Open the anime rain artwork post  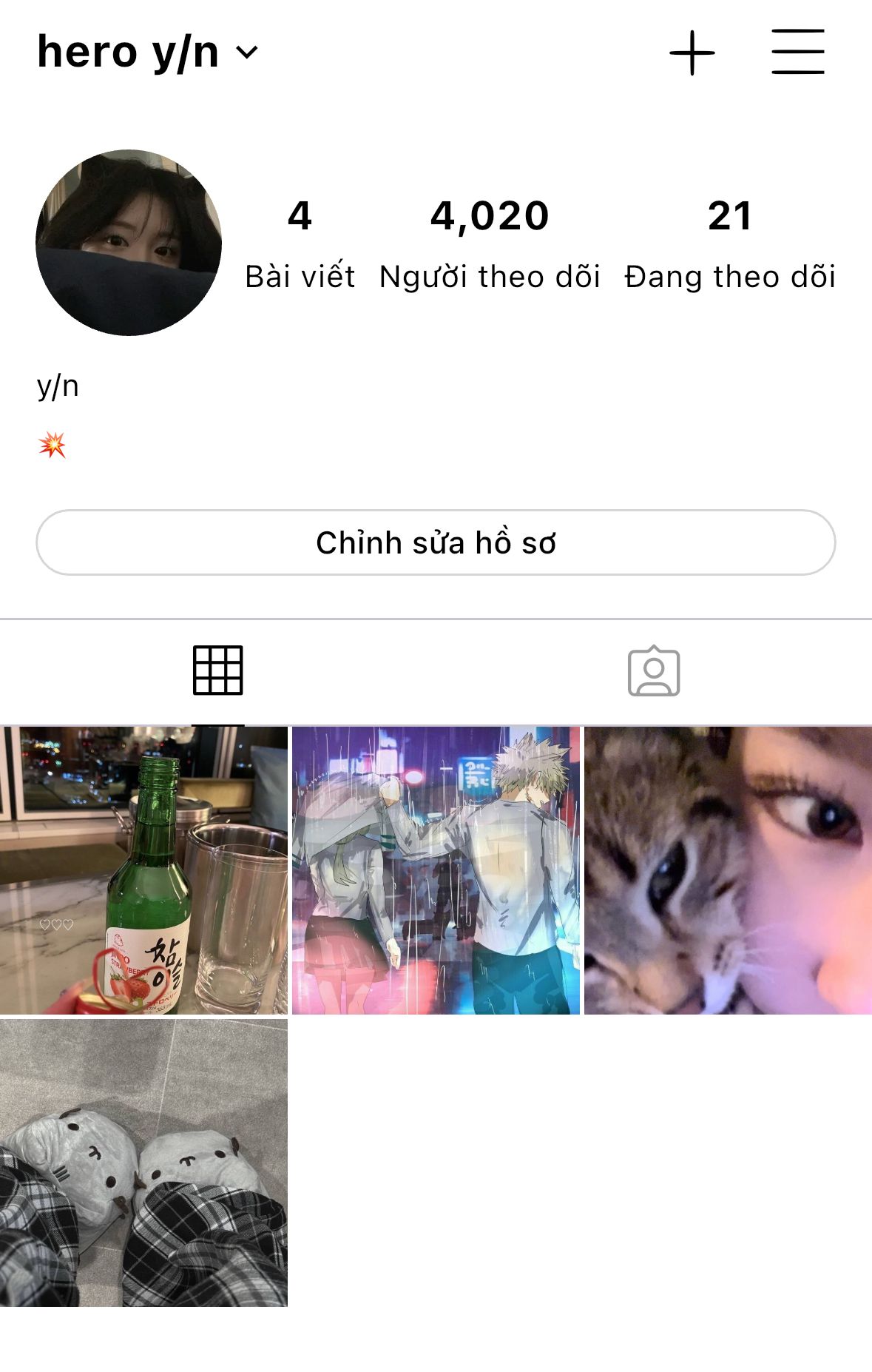click(436, 870)
